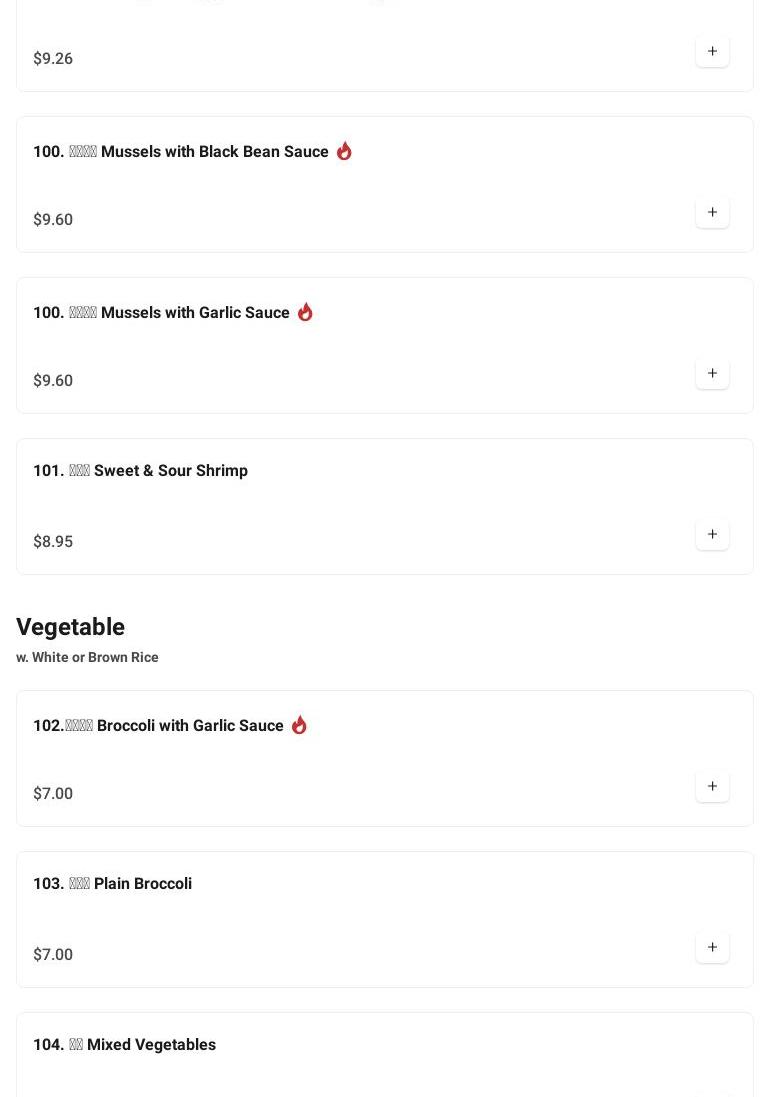This screenshot has width=770, height=1097.
Task: Add Plain Broccoli to cart
Action: 712,947
